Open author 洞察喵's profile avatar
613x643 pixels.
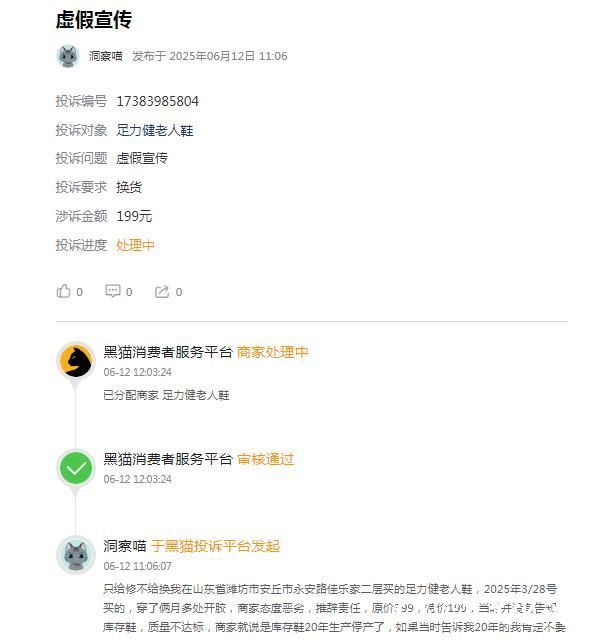pos(67,56)
